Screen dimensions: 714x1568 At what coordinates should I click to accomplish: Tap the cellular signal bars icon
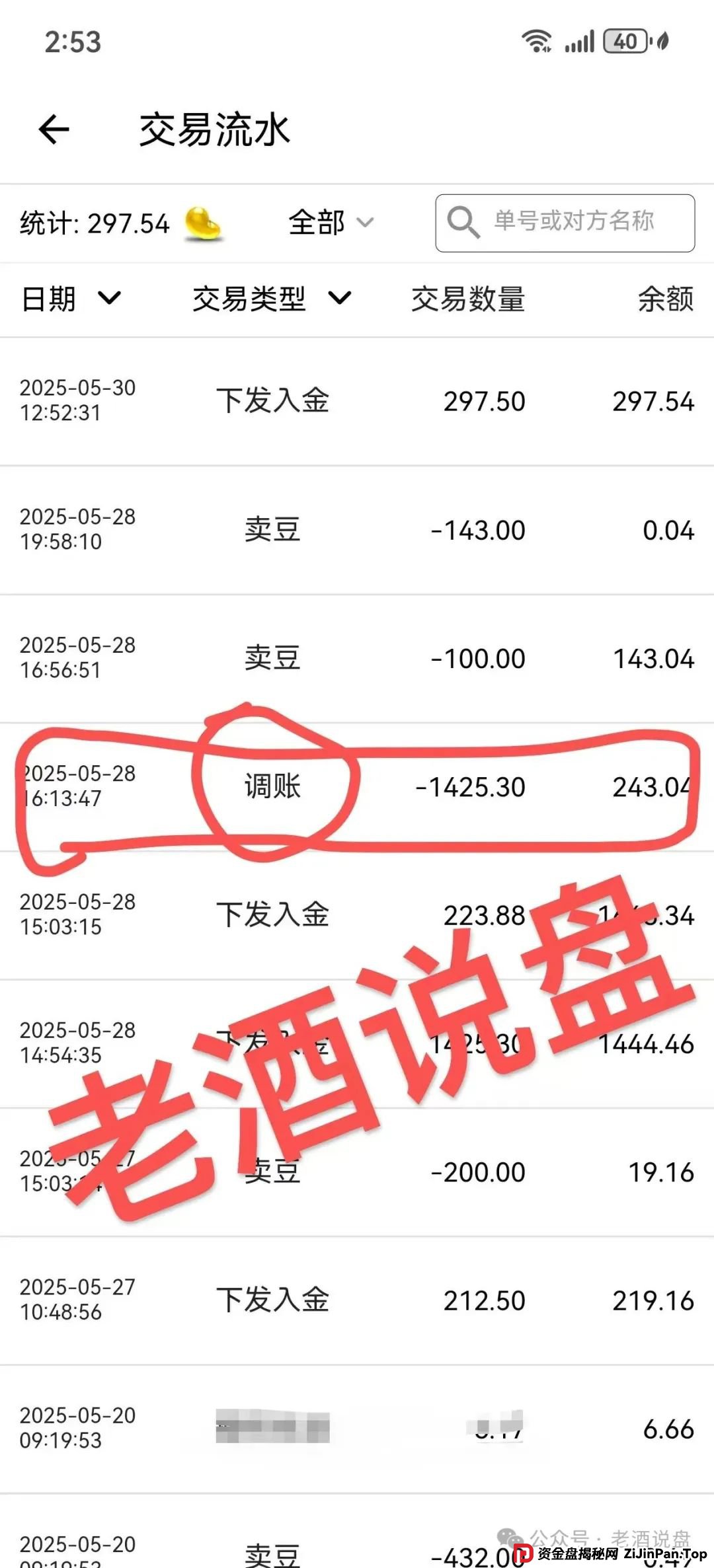578,41
